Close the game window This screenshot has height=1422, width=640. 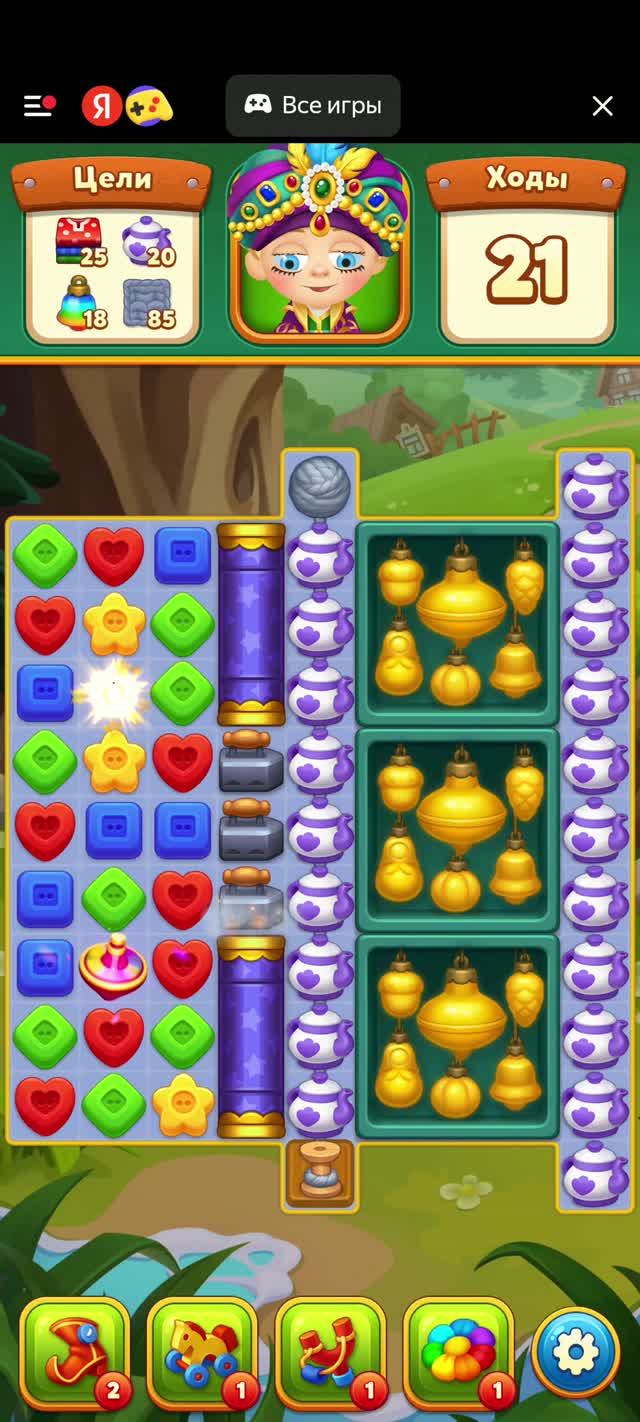click(x=602, y=106)
